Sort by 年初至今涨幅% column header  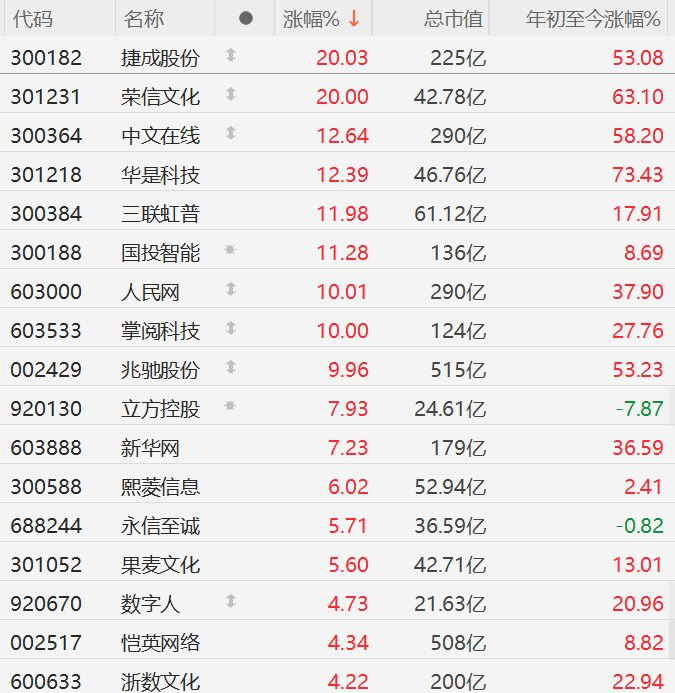pos(596,19)
